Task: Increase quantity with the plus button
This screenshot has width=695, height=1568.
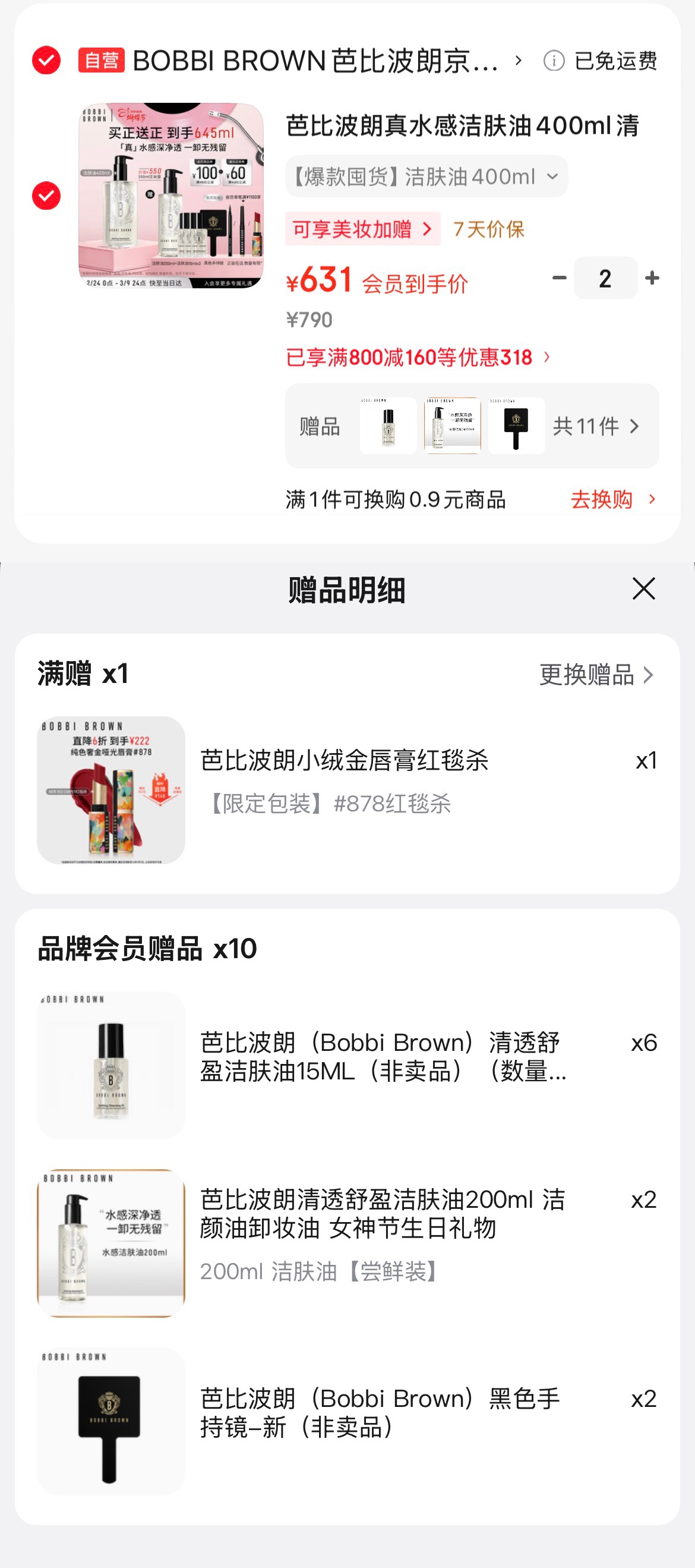Action: coord(652,278)
